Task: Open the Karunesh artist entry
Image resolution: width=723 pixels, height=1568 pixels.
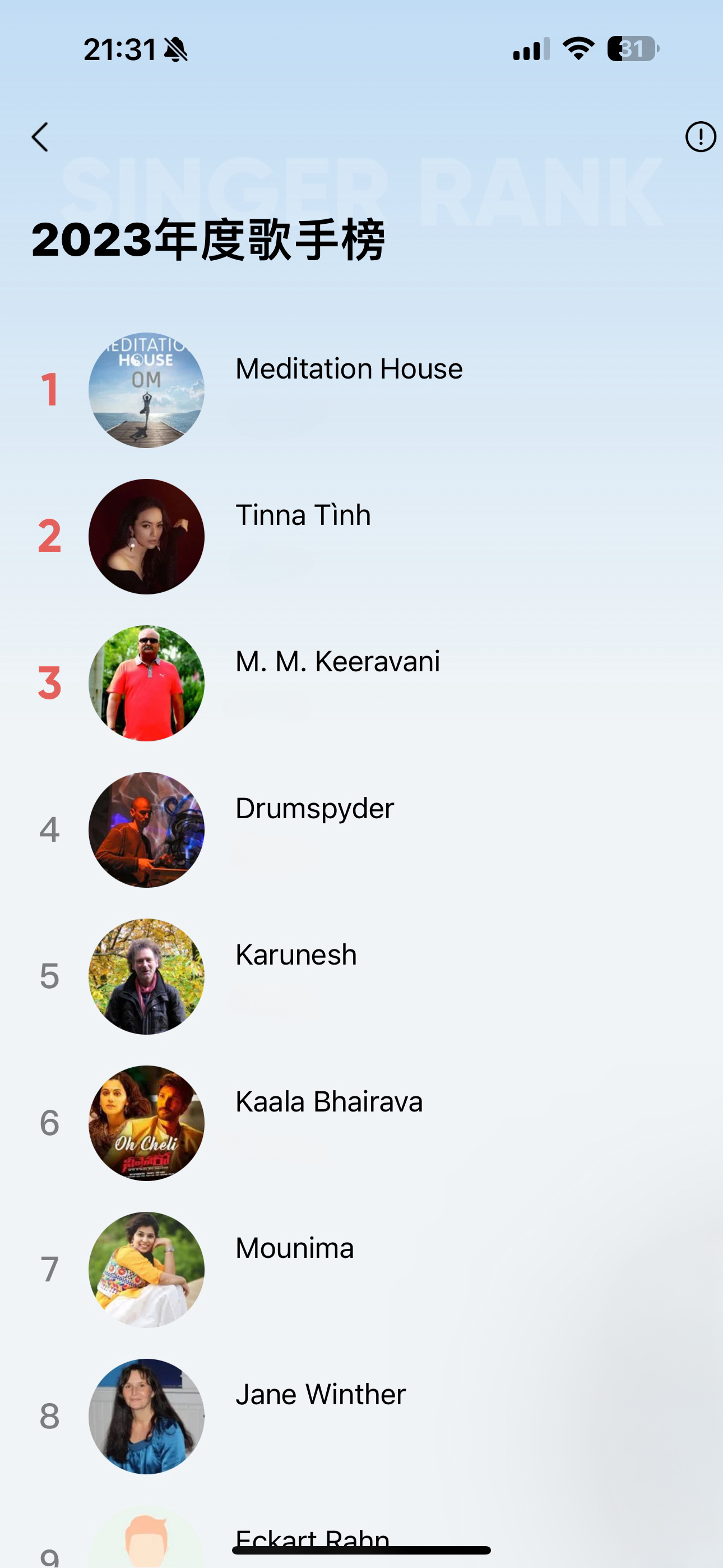Action: coord(296,955)
